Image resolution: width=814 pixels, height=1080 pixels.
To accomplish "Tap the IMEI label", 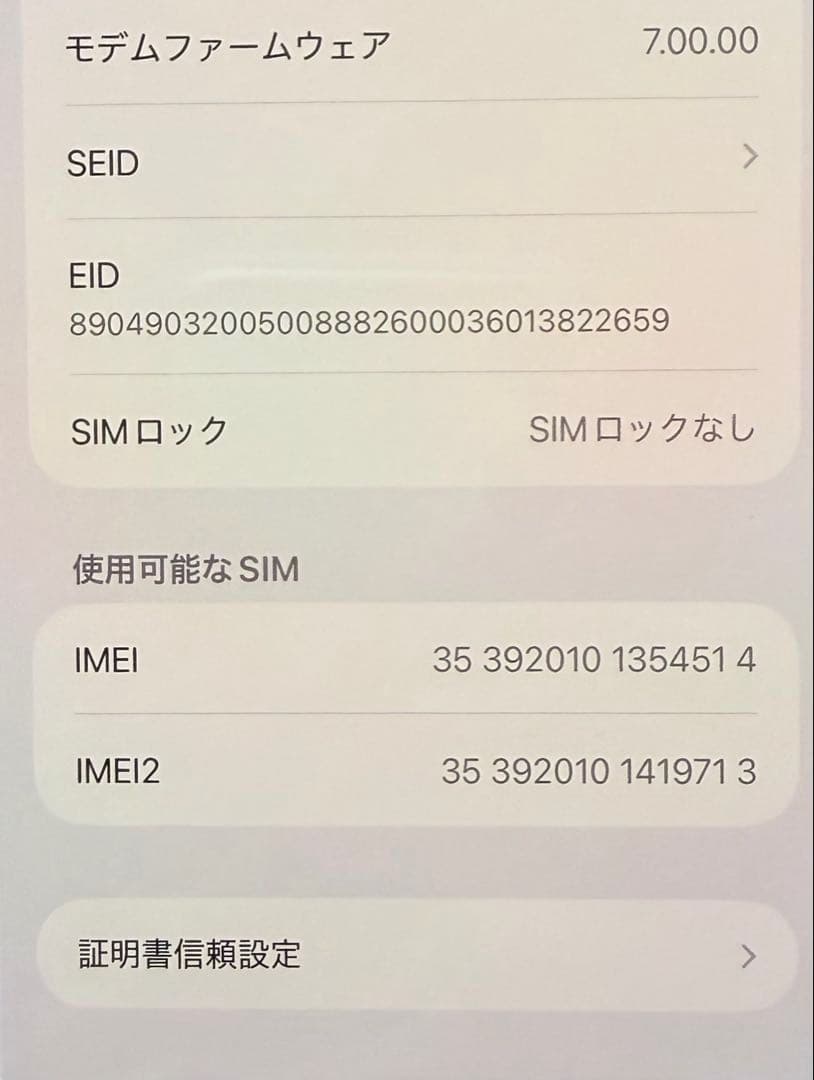I will pos(102,660).
